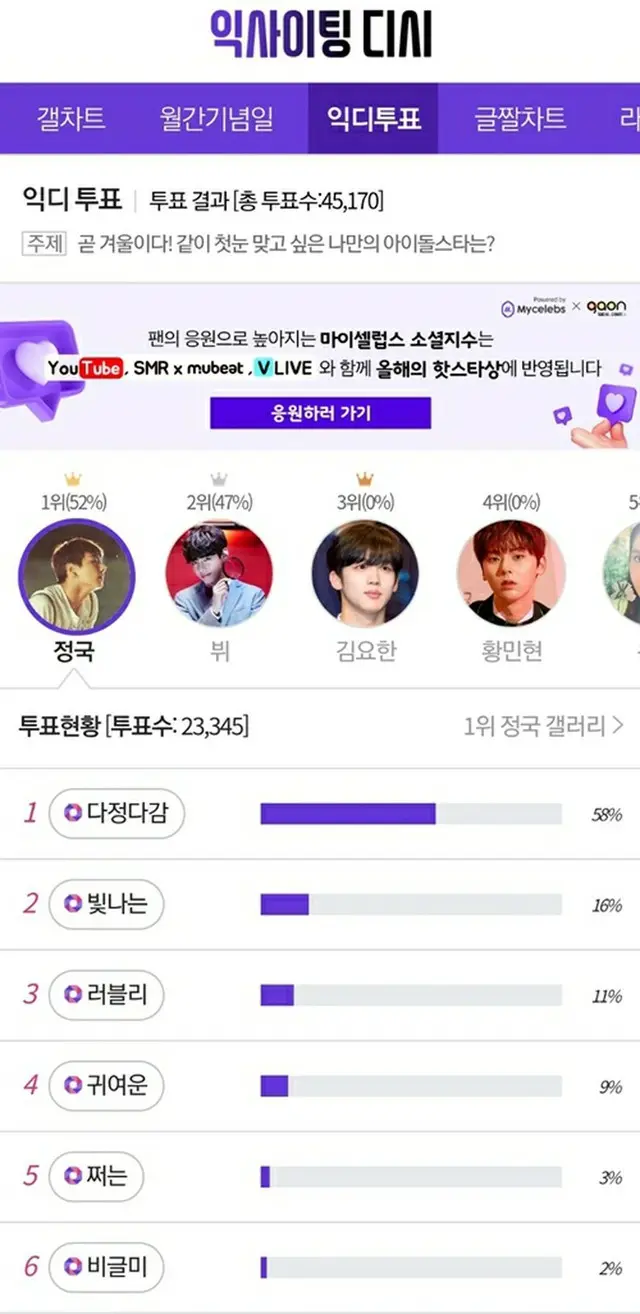Select first-place candidate 정국
The image size is (640, 1314).
pos(75,576)
